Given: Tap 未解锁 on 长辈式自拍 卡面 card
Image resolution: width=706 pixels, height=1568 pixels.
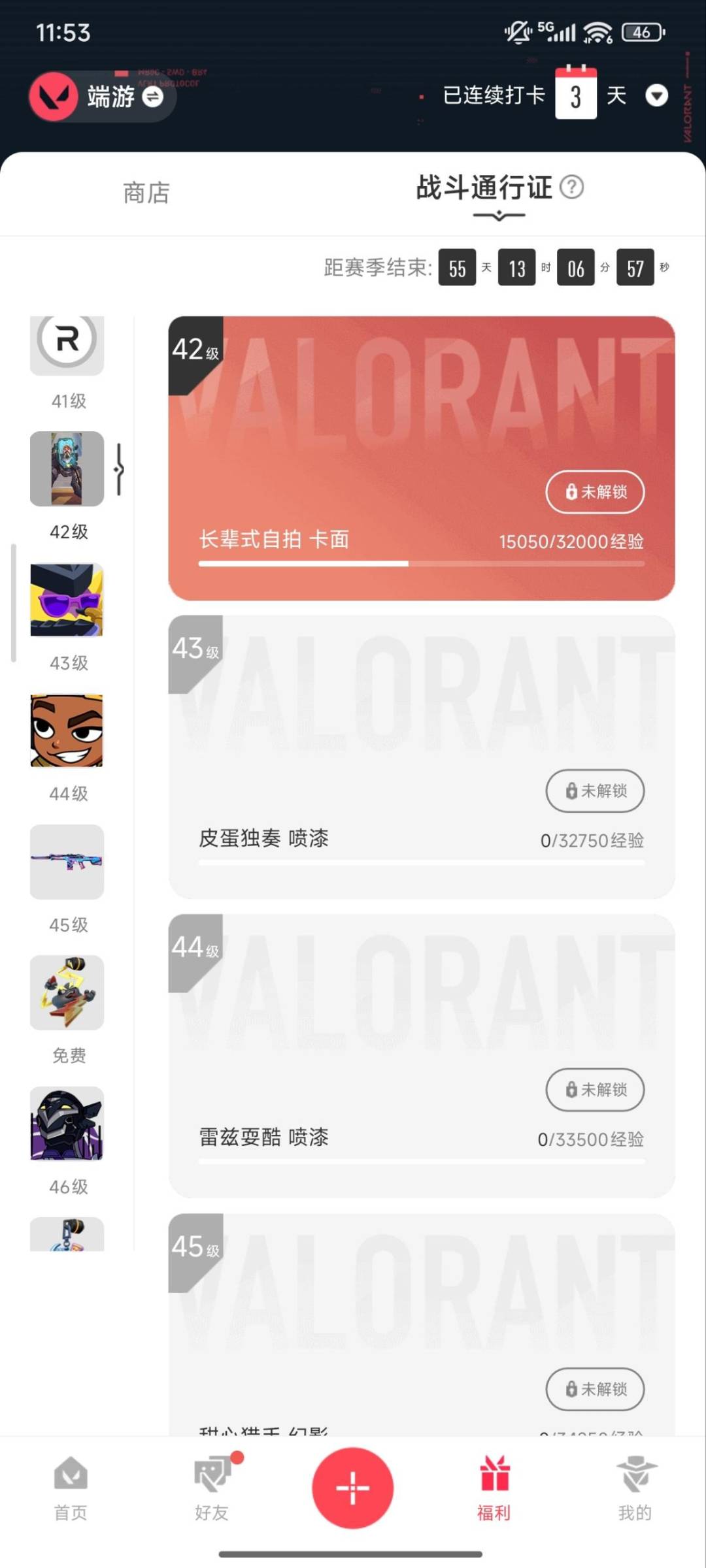Looking at the screenshot, I should [x=595, y=492].
